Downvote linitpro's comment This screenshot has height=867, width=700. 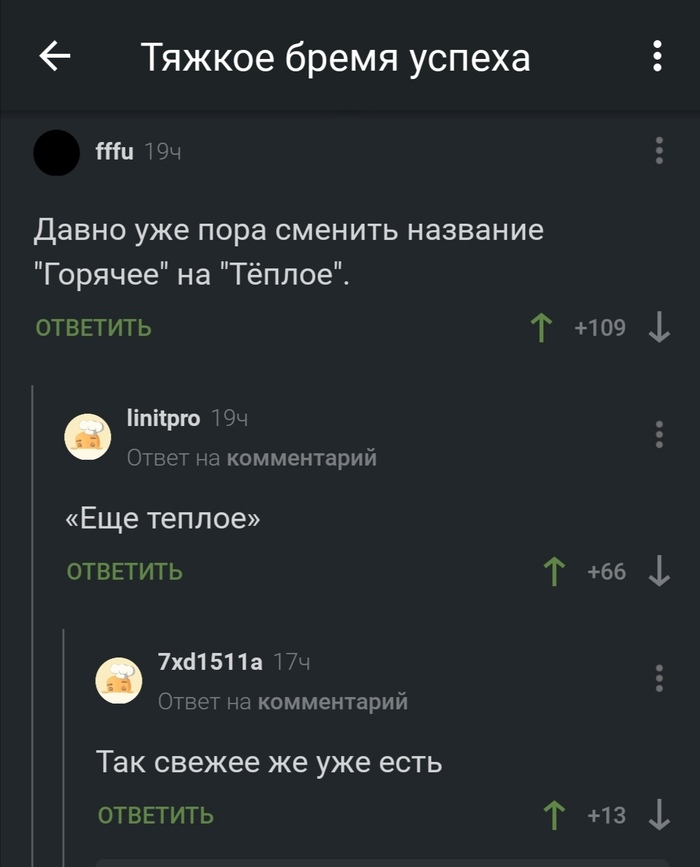[x=659, y=571]
